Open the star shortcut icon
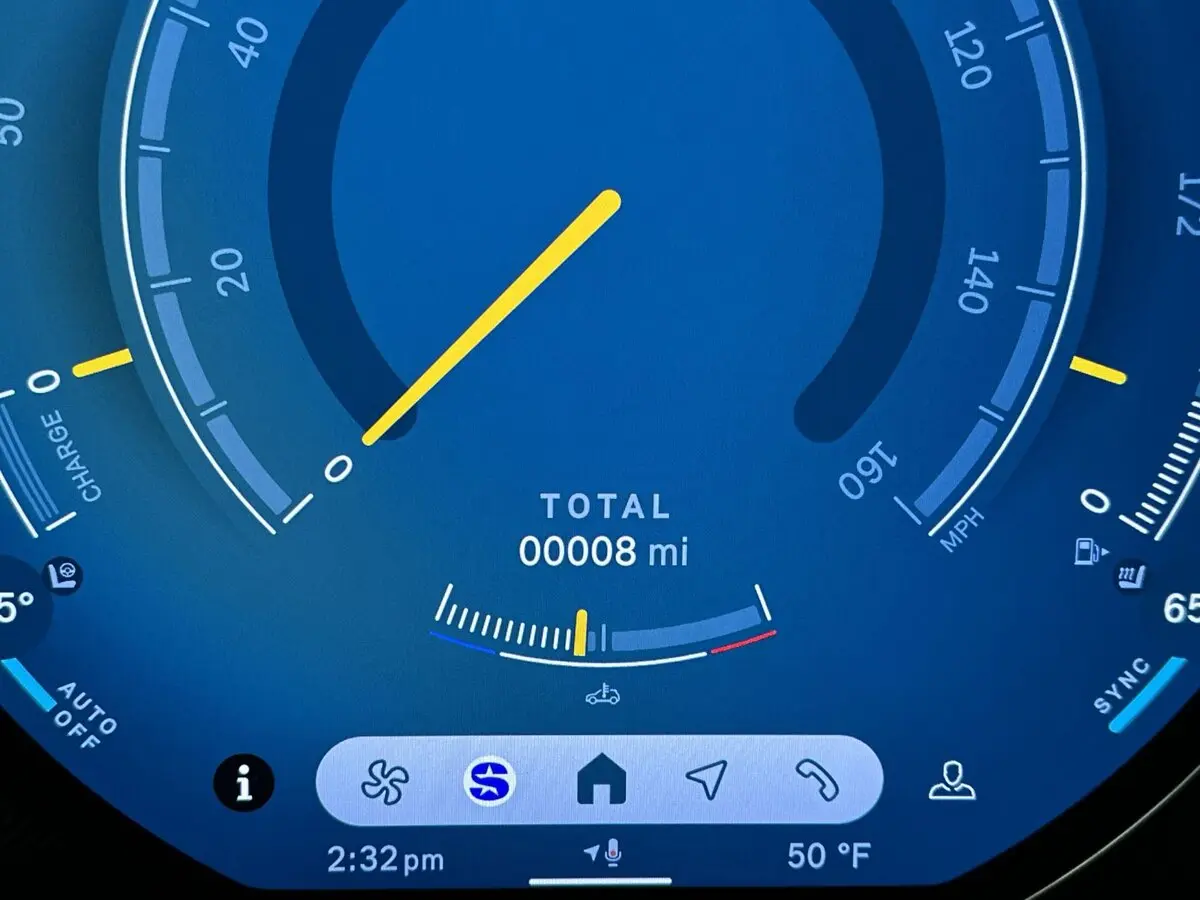This screenshot has height=900, width=1200. pos(491,780)
